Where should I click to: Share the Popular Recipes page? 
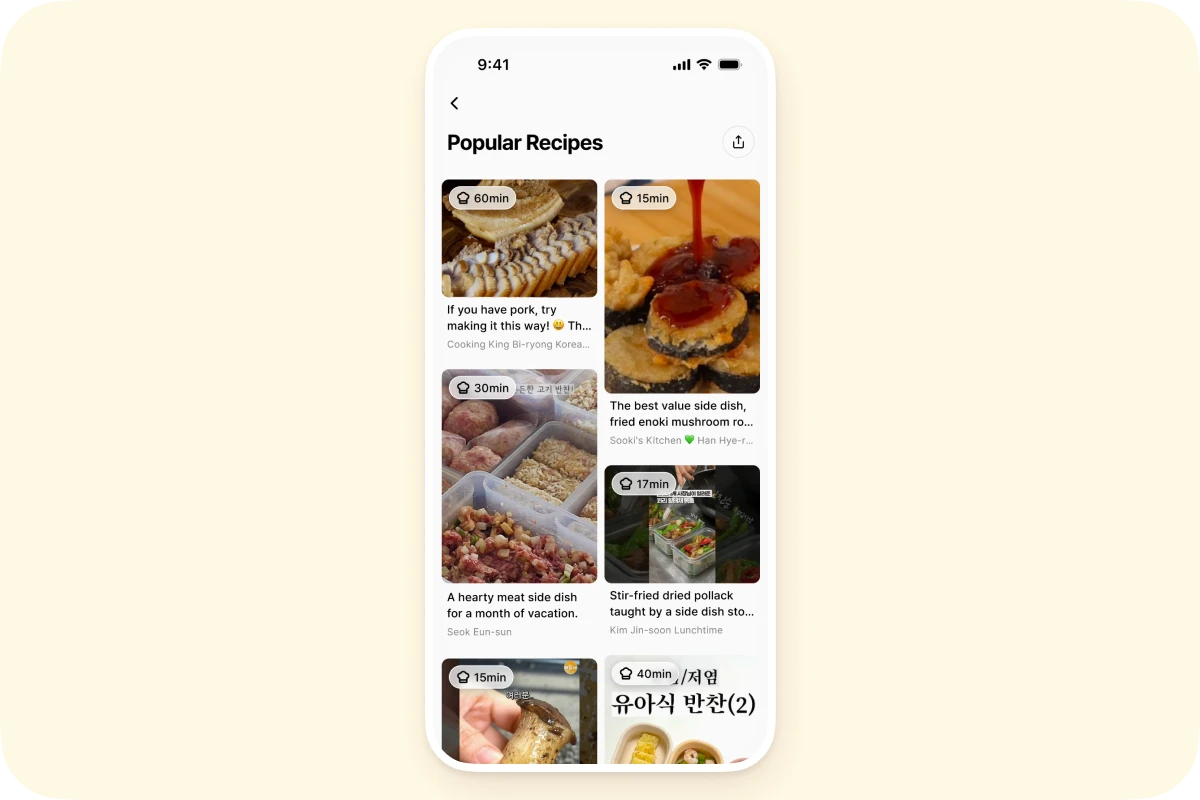tap(738, 142)
